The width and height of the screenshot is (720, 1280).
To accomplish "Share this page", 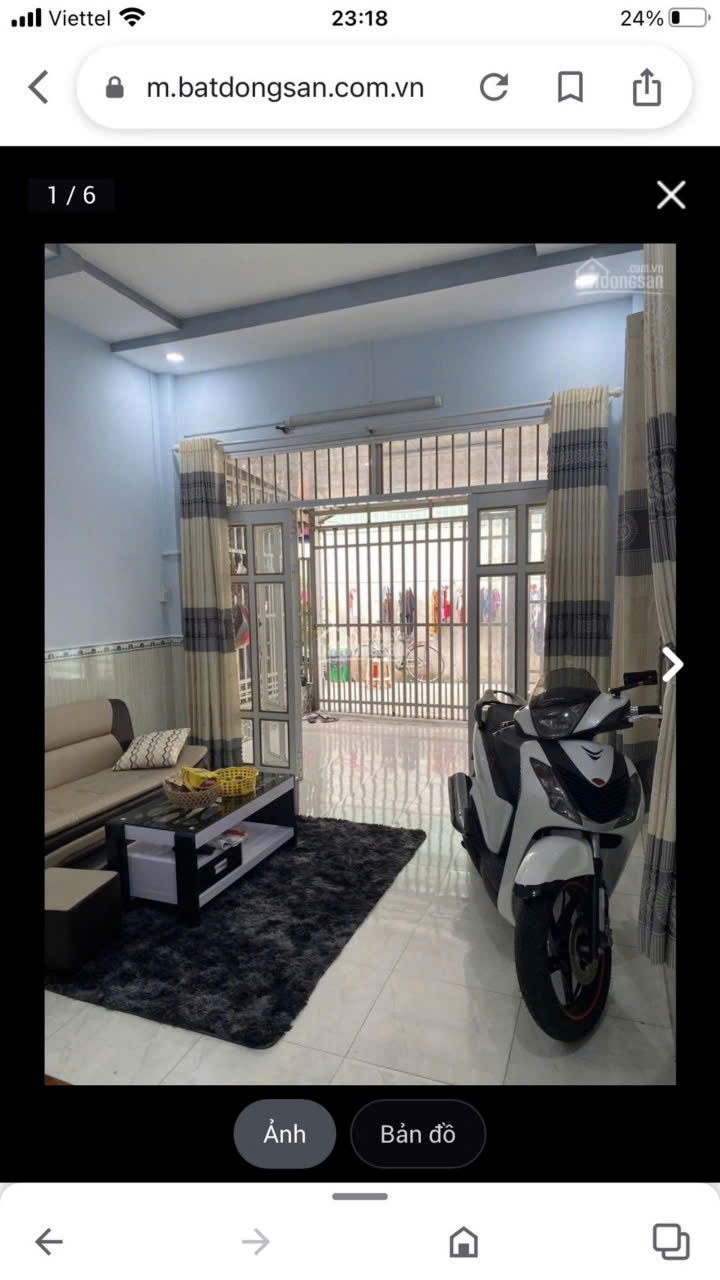I will tap(647, 88).
